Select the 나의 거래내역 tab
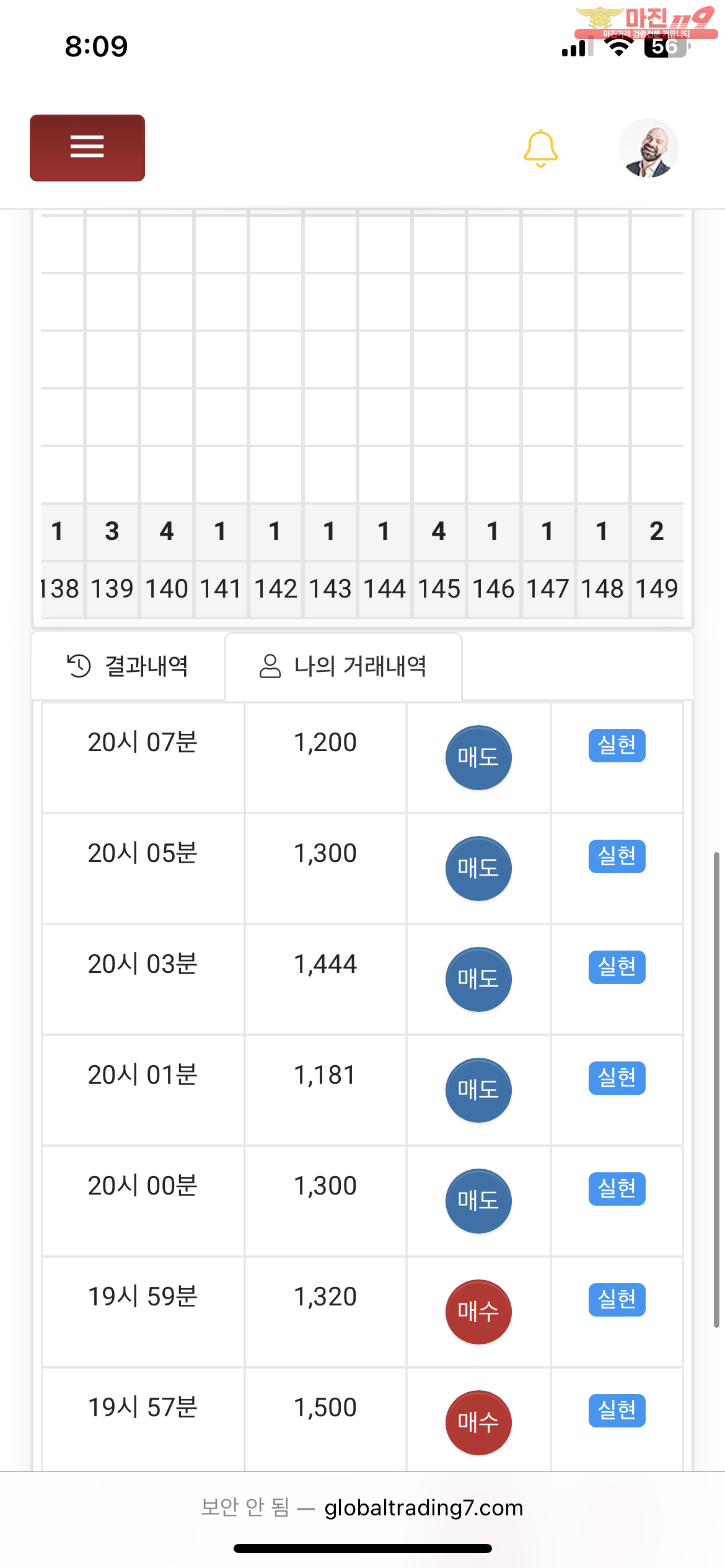Image resolution: width=725 pixels, height=1568 pixels. (344, 666)
